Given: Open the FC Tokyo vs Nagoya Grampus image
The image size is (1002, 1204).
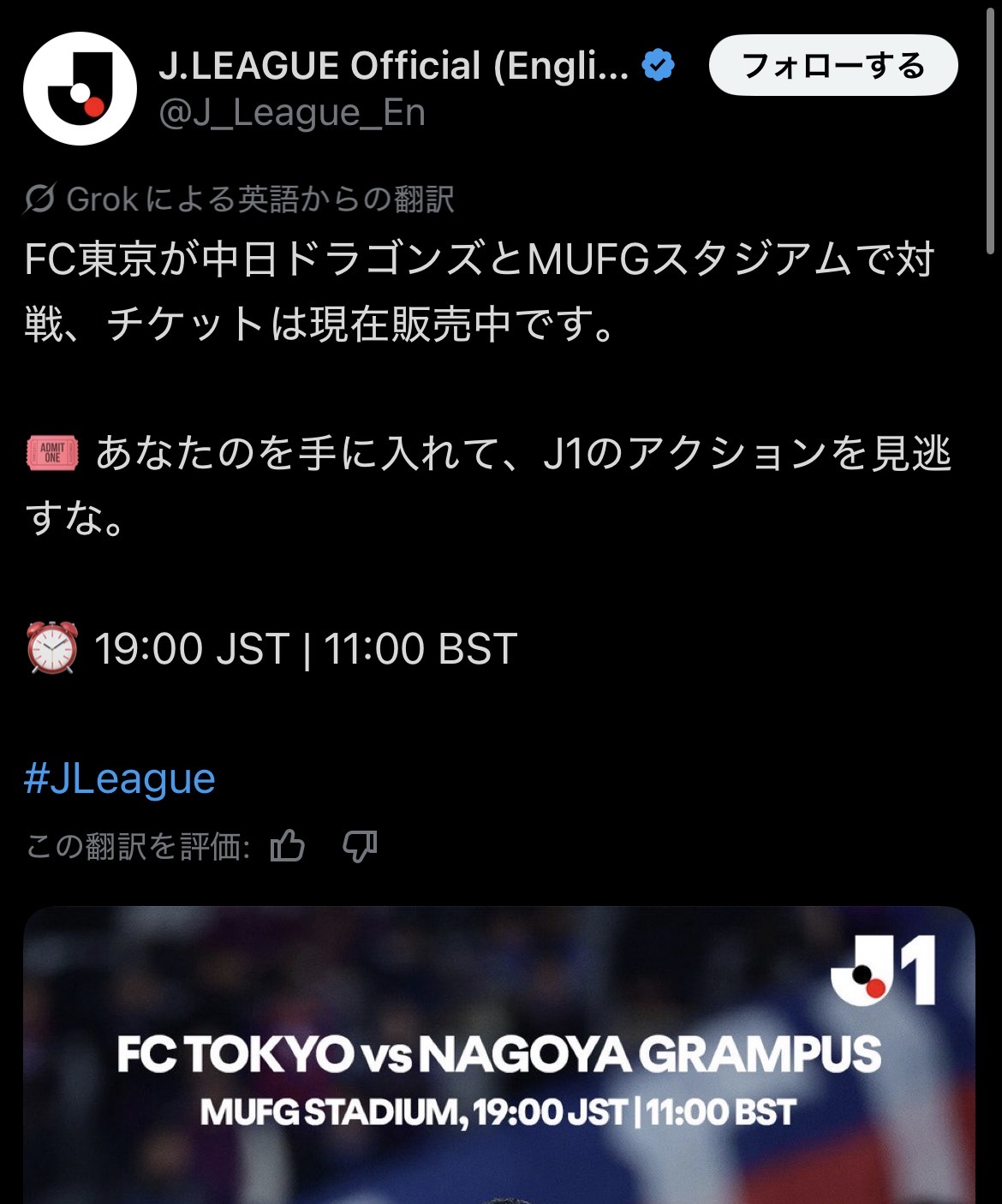Looking at the screenshot, I should pos(499,1055).
